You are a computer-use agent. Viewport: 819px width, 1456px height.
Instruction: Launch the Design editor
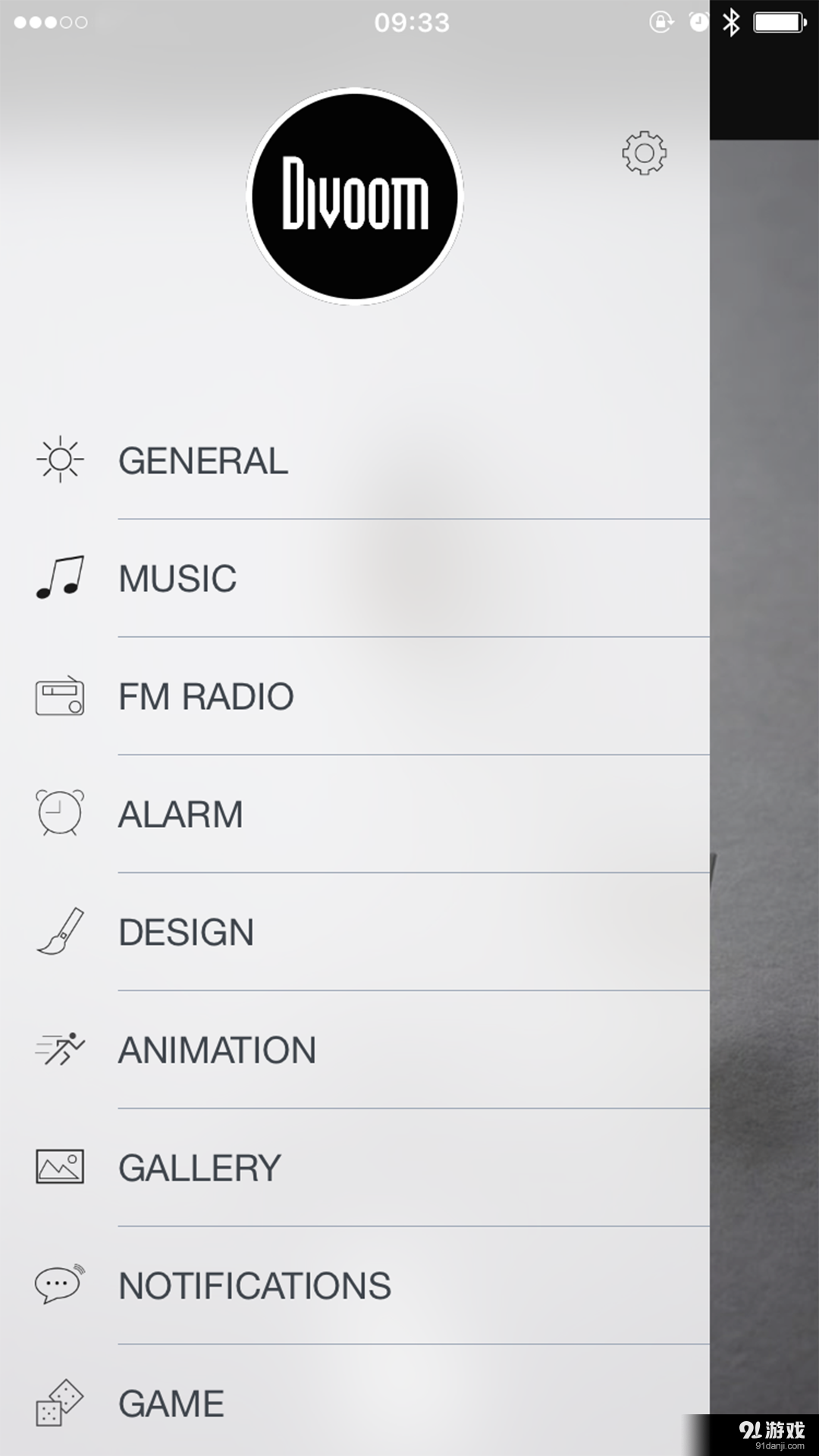coord(187,932)
